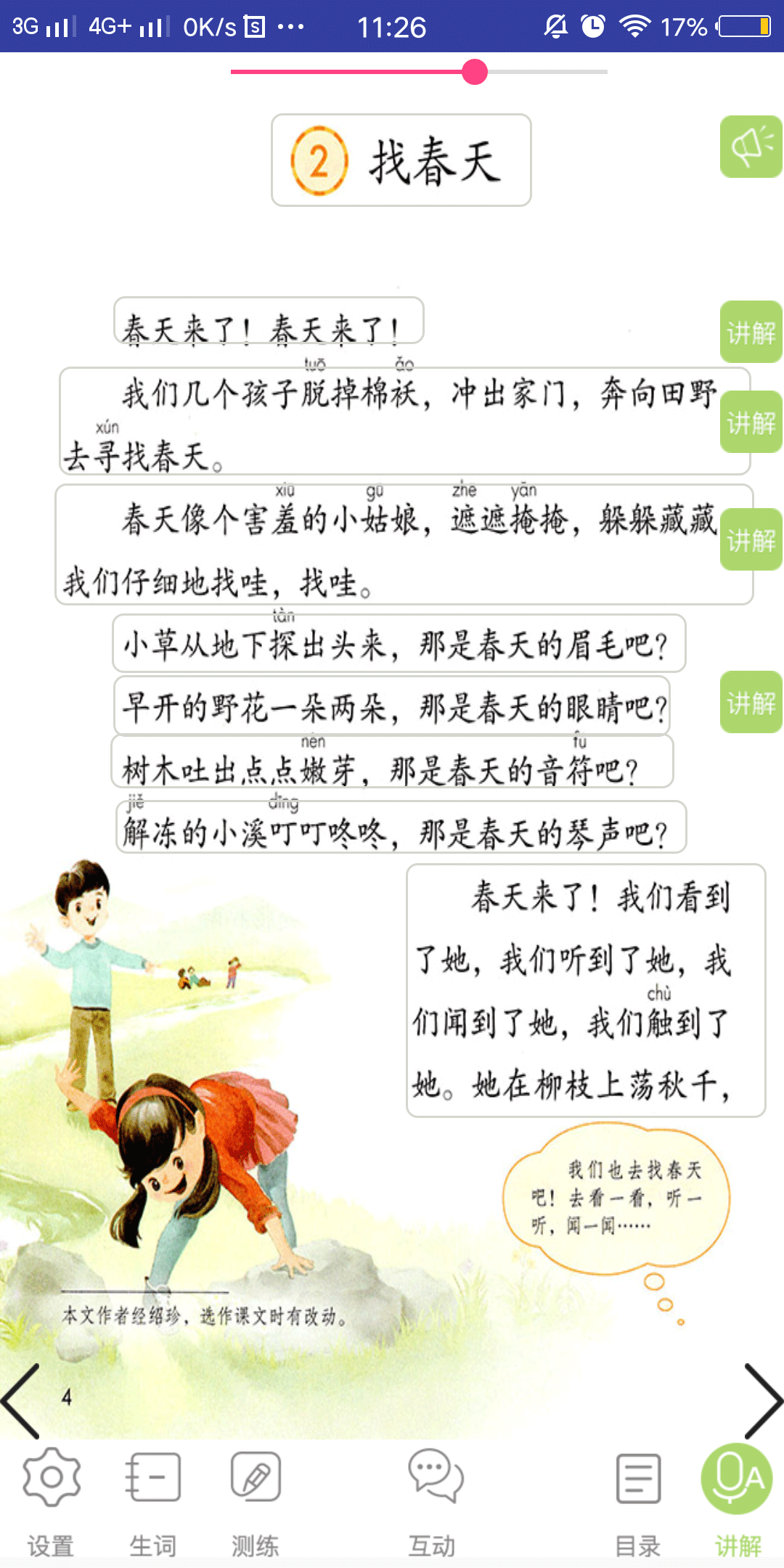This screenshot has height=1568, width=784.
Task: Tap the pink slider handle at top
Action: 475,72
